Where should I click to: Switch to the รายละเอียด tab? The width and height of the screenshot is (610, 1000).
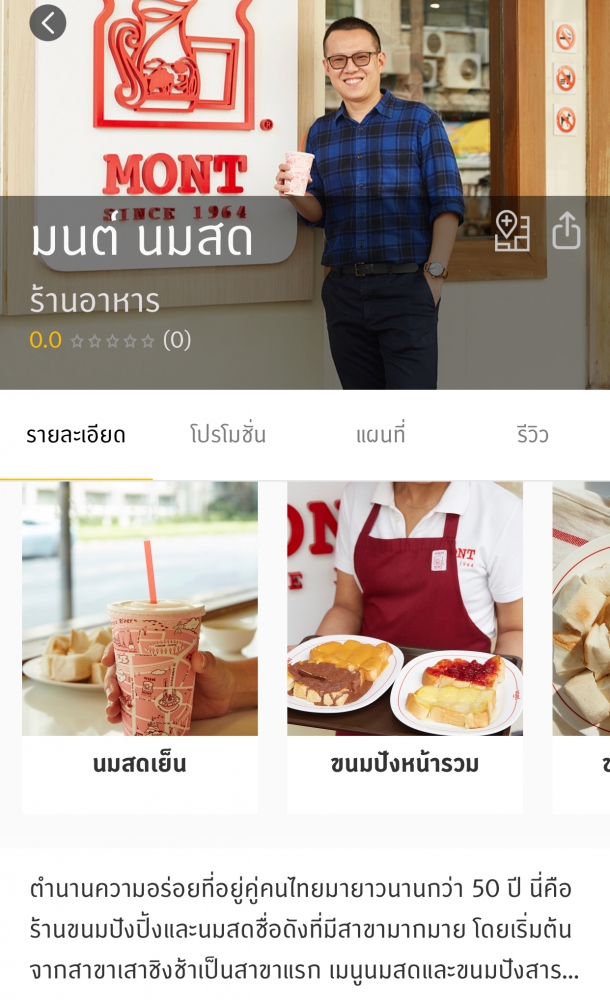tap(76, 436)
